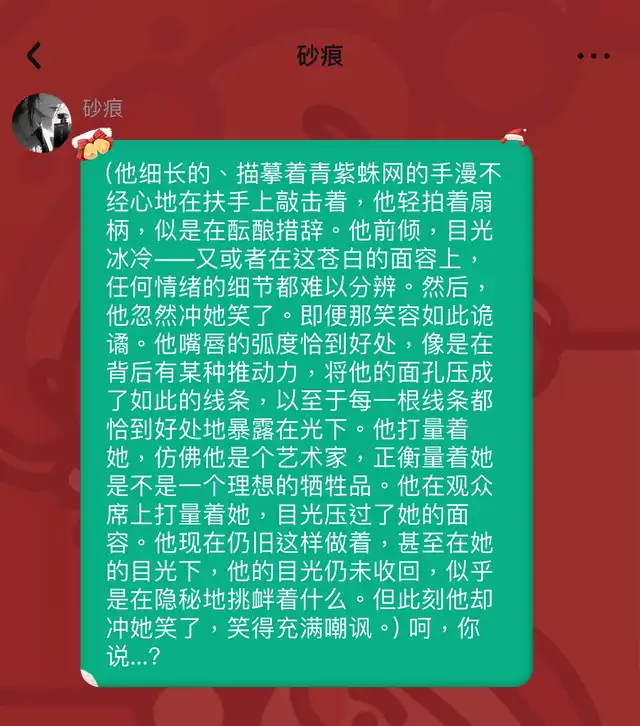Open the three-dot more options menu
The width and height of the screenshot is (640, 726).
point(594,56)
